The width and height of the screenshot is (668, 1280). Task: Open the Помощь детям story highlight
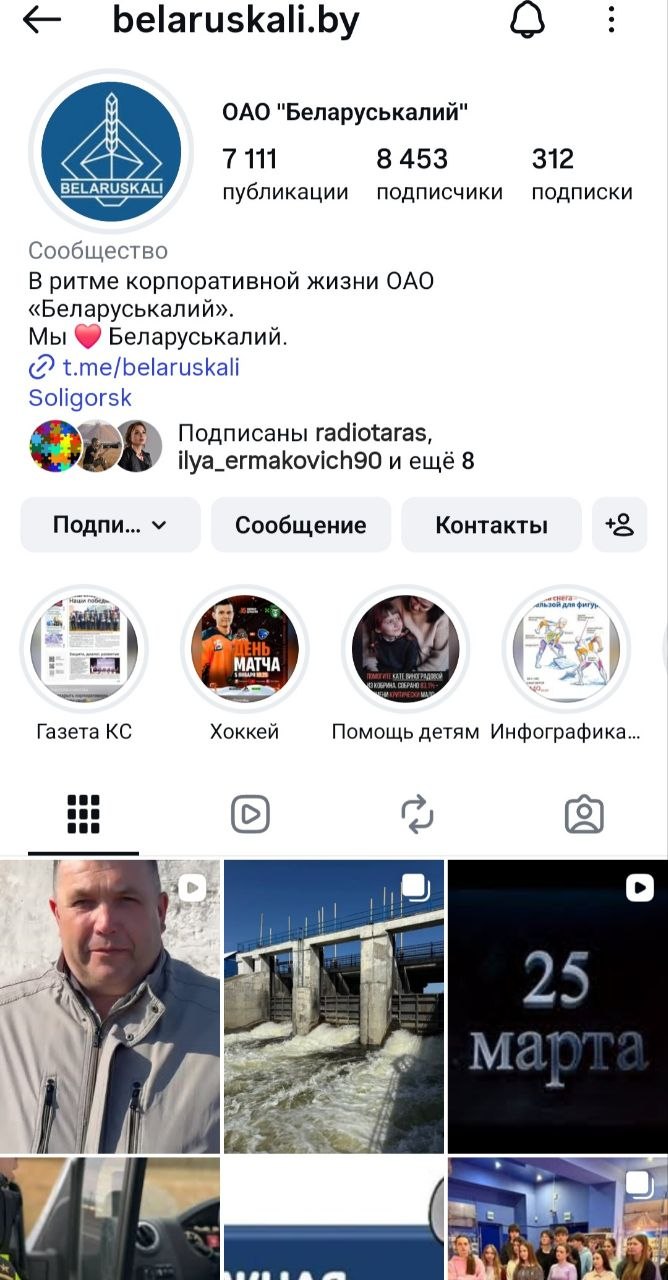405,650
